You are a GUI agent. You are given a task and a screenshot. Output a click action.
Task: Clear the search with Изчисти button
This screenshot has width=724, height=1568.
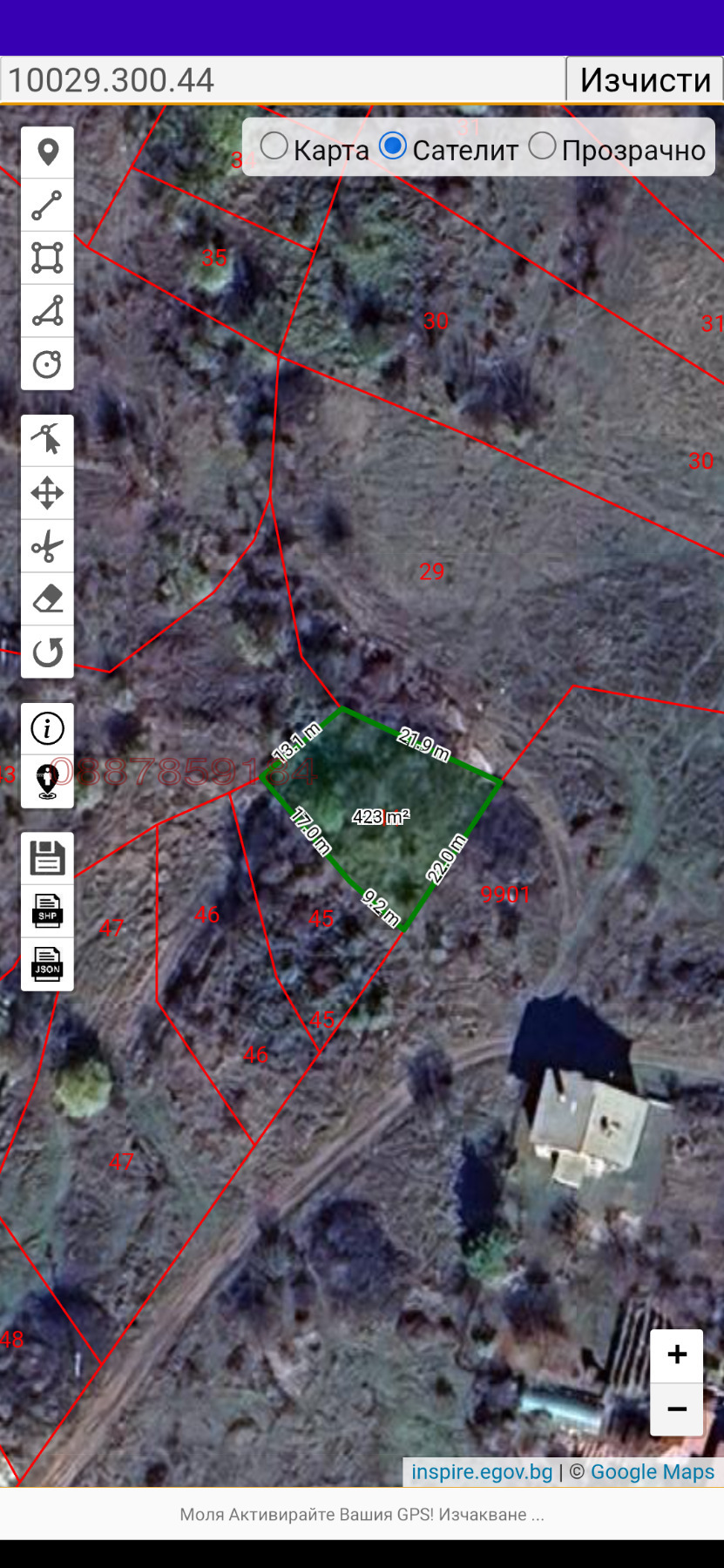point(645,80)
